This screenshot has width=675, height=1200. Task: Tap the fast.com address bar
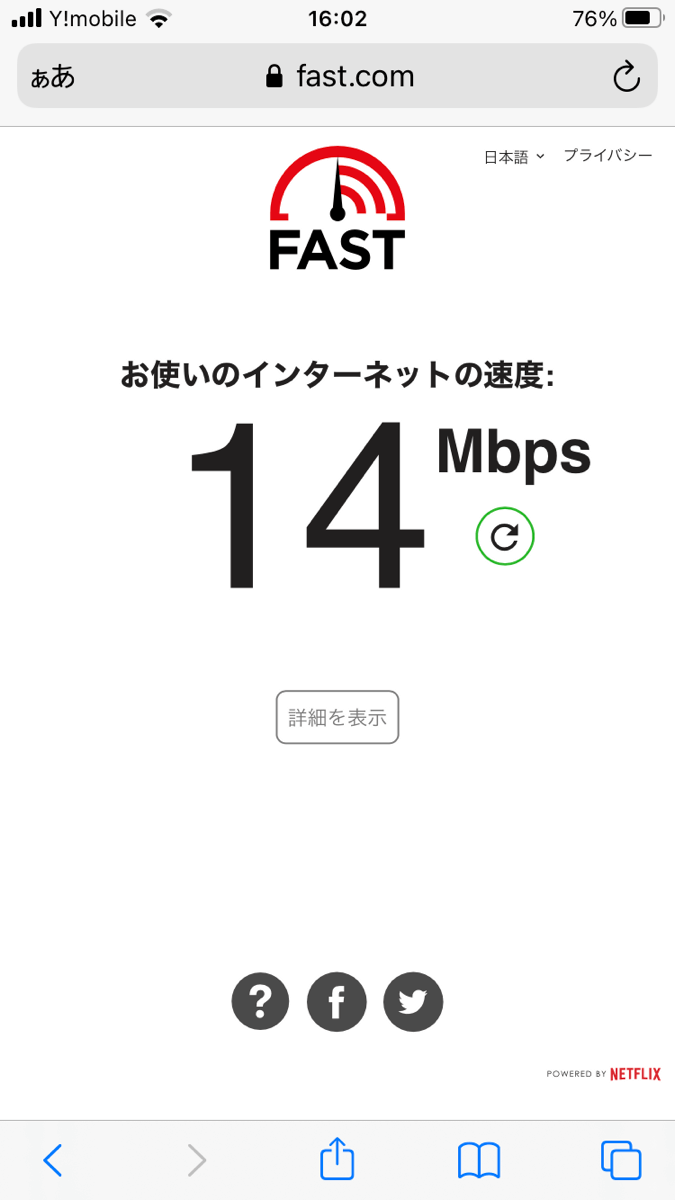pos(340,76)
